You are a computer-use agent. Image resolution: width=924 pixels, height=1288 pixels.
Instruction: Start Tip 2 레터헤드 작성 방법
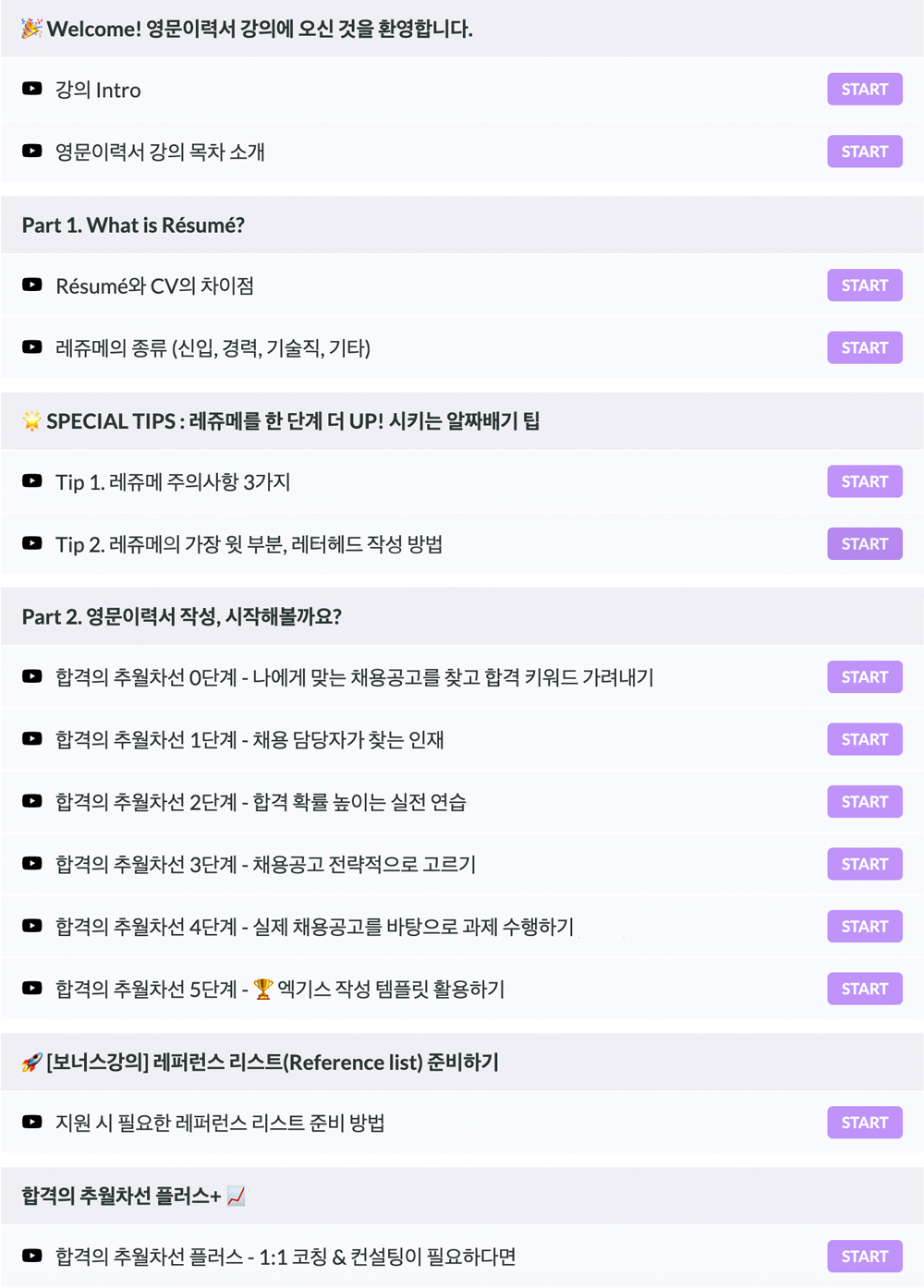(864, 544)
